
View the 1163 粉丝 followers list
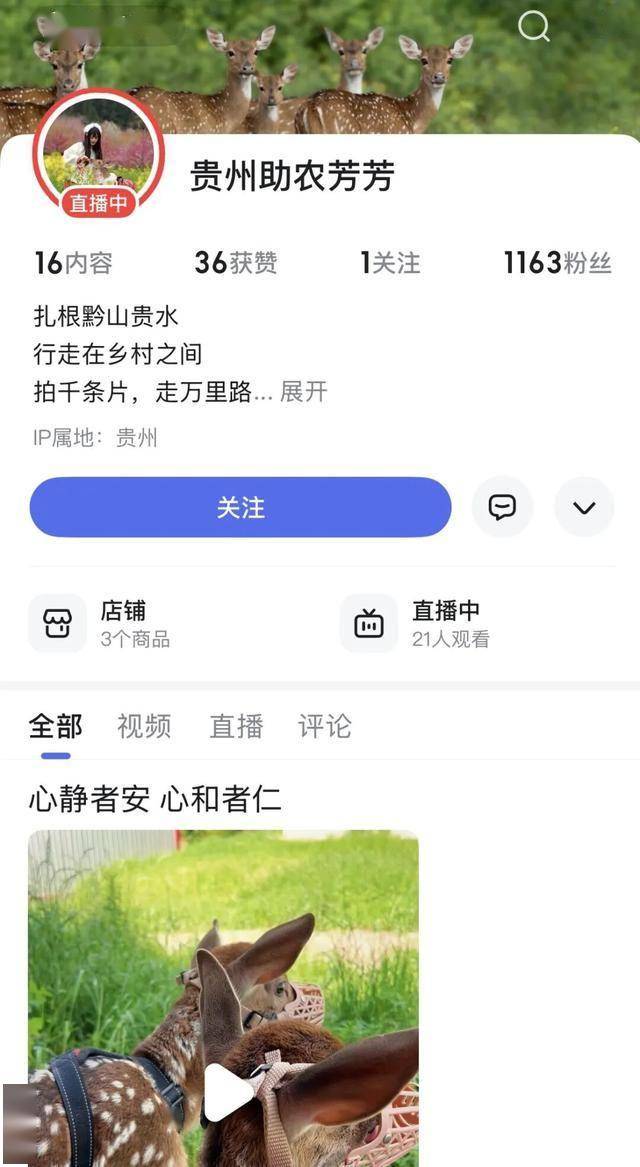(x=557, y=263)
